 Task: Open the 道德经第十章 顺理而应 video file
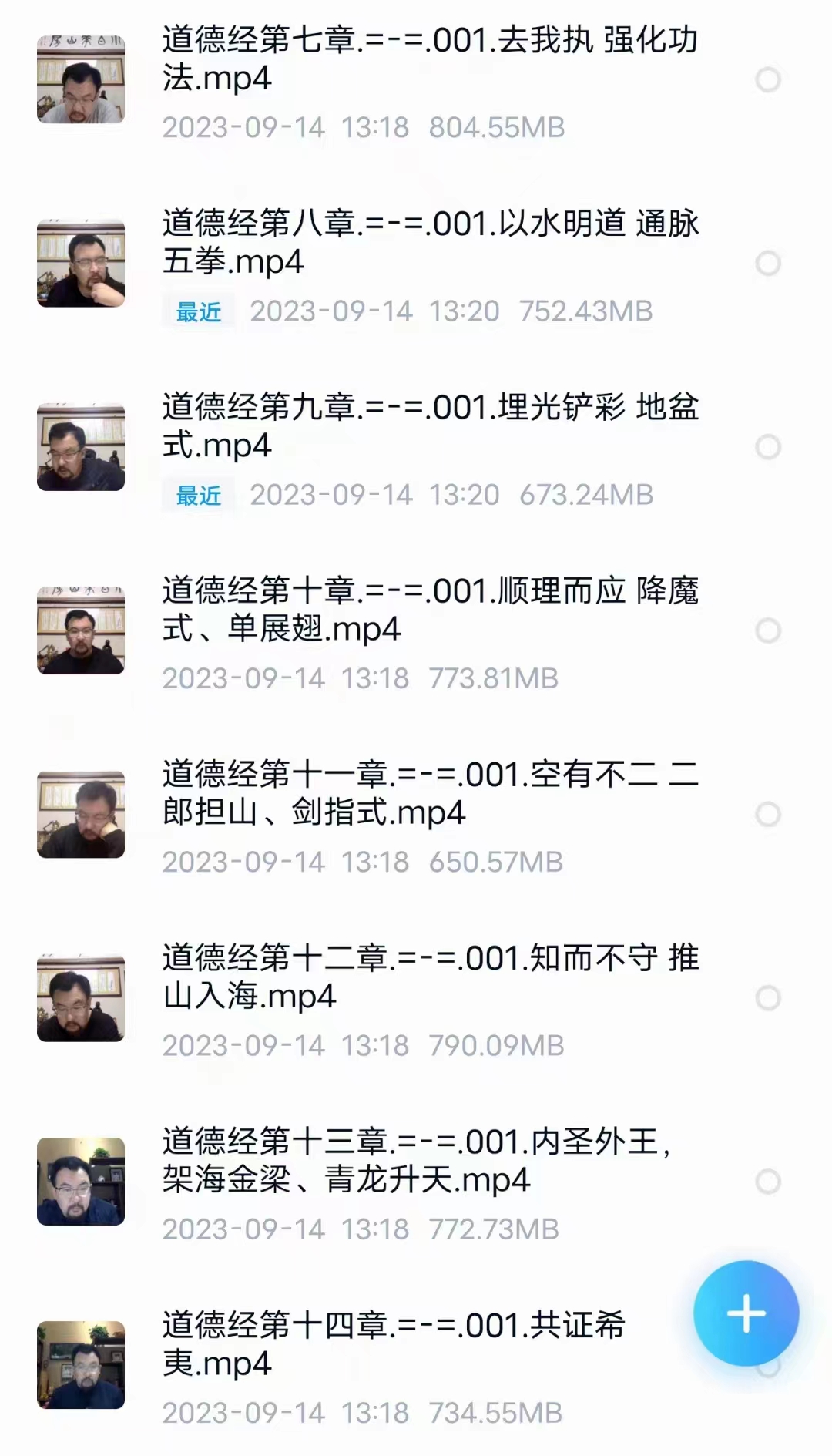(x=429, y=610)
